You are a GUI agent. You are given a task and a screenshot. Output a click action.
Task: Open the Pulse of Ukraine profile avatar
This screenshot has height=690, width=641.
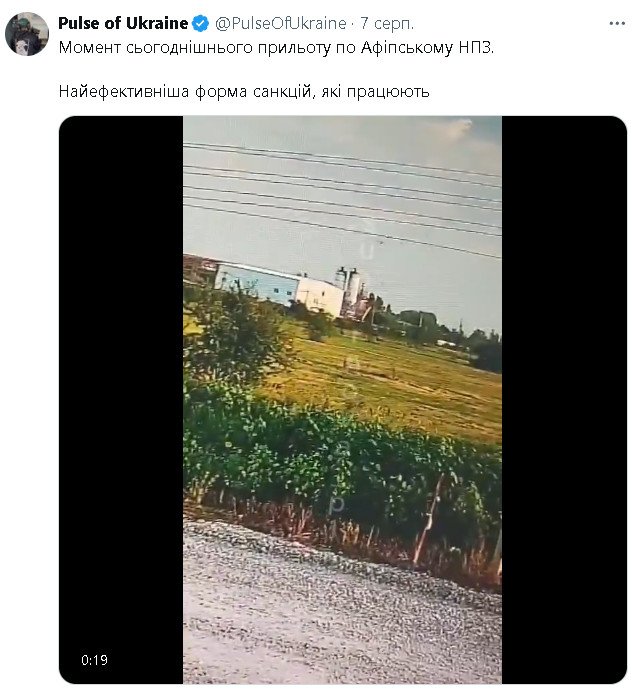tap(27, 34)
